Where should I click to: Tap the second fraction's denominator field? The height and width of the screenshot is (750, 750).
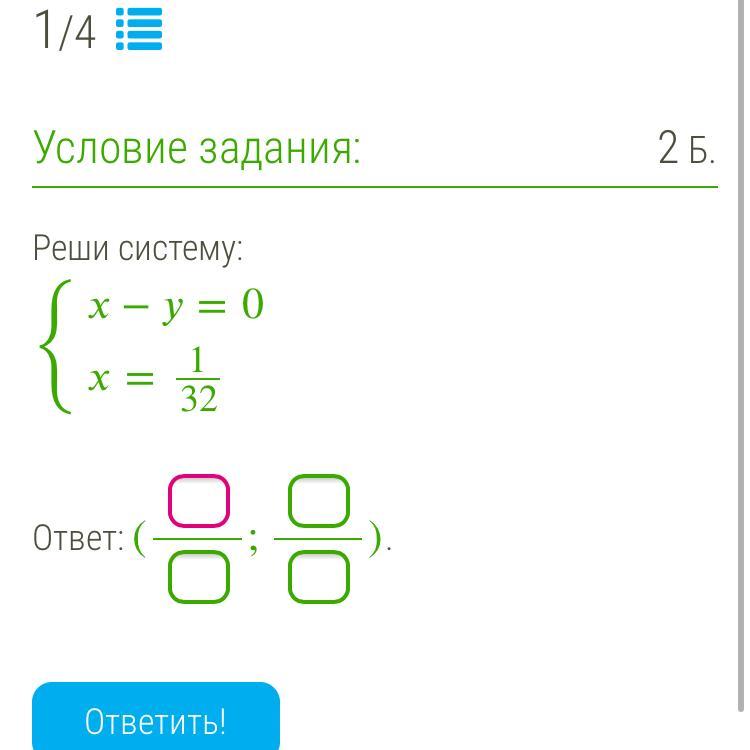[319, 578]
